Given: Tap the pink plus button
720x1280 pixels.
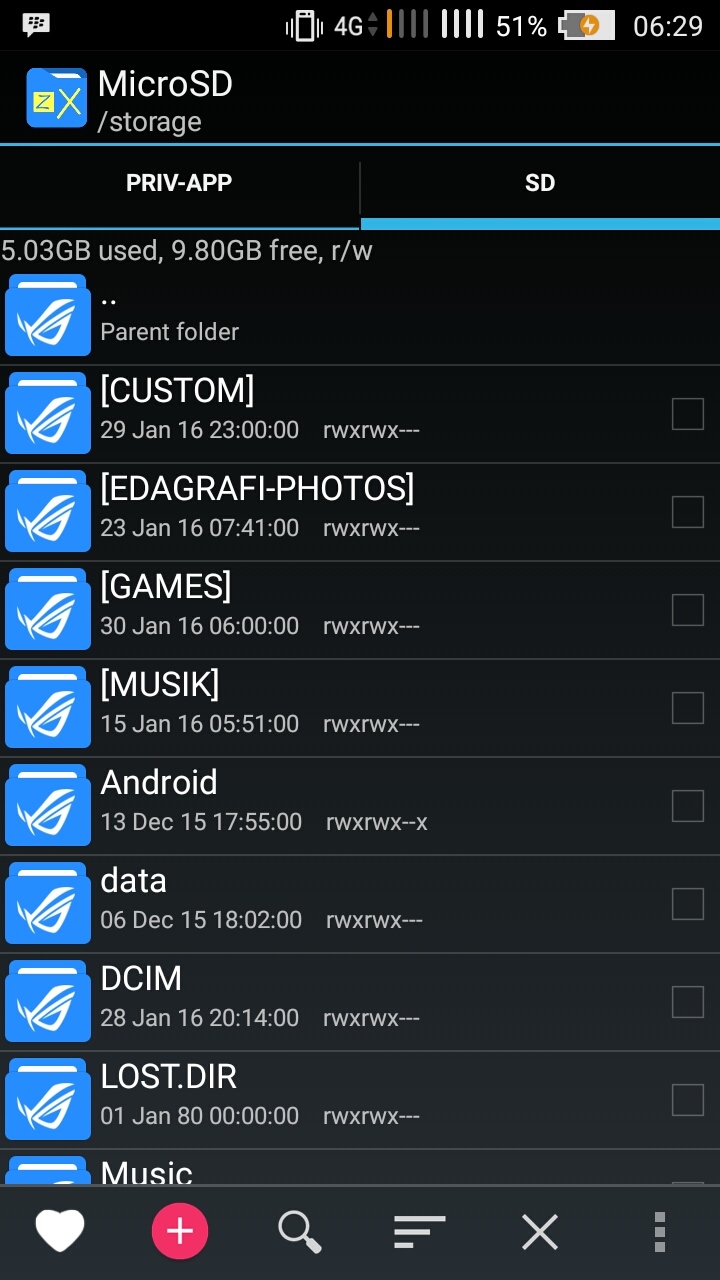Looking at the screenshot, I should coord(180,1231).
